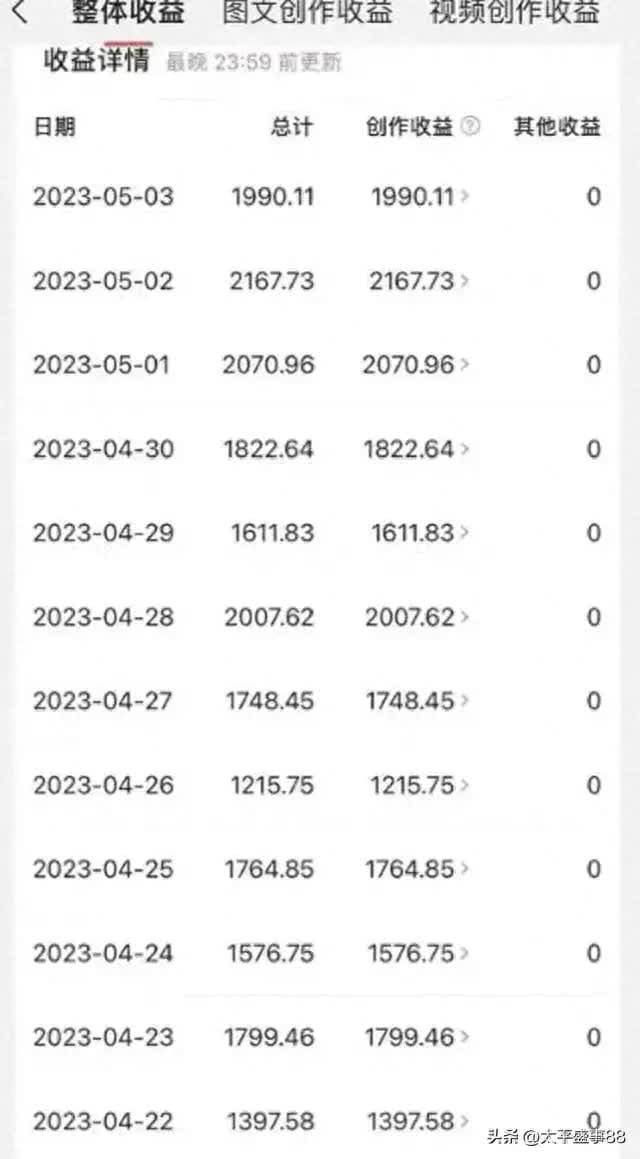Screen dimensions: 640x1159
Task: Open 创作收益 details for 2023-04-28
Action: pyautogui.click(x=417, y=617)
